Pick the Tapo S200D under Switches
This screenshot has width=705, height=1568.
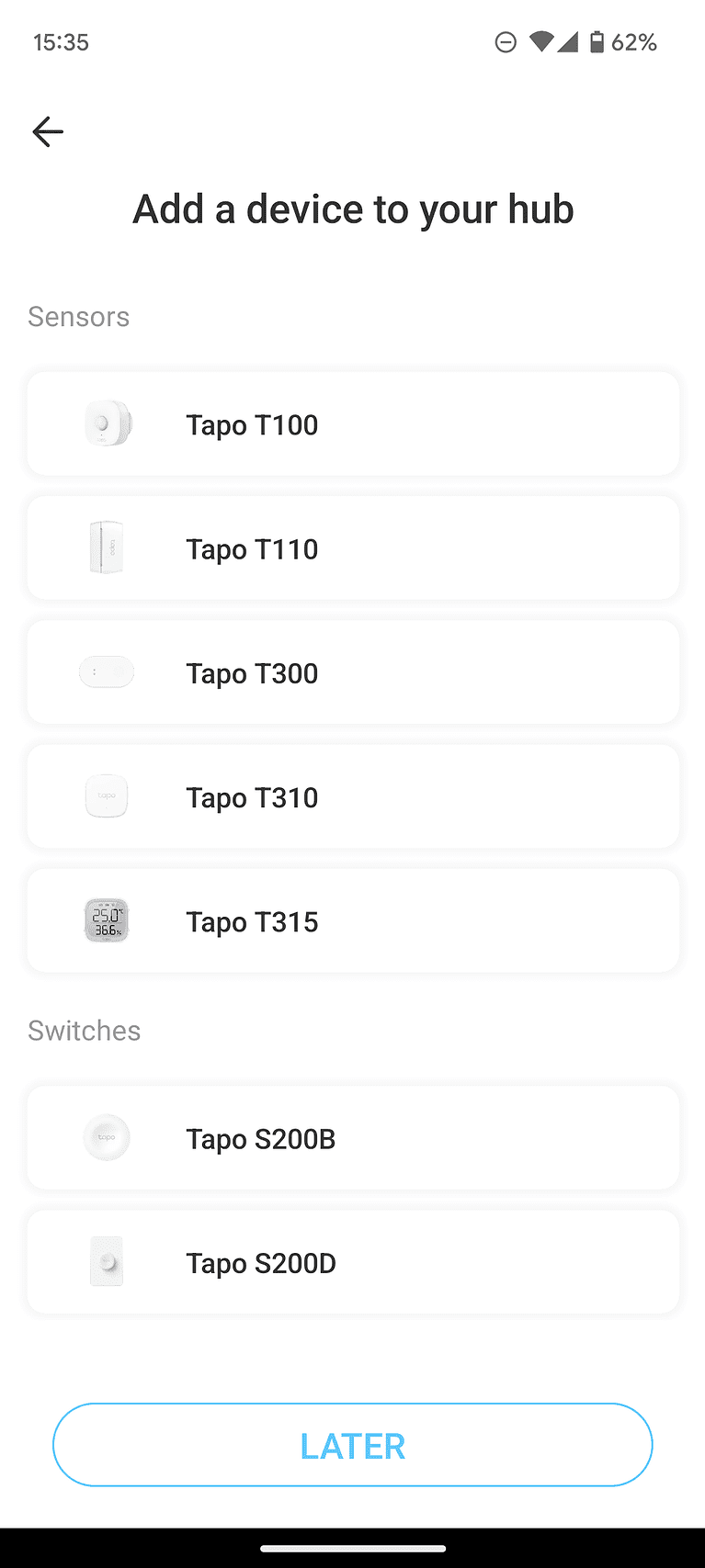(352, 1261)
